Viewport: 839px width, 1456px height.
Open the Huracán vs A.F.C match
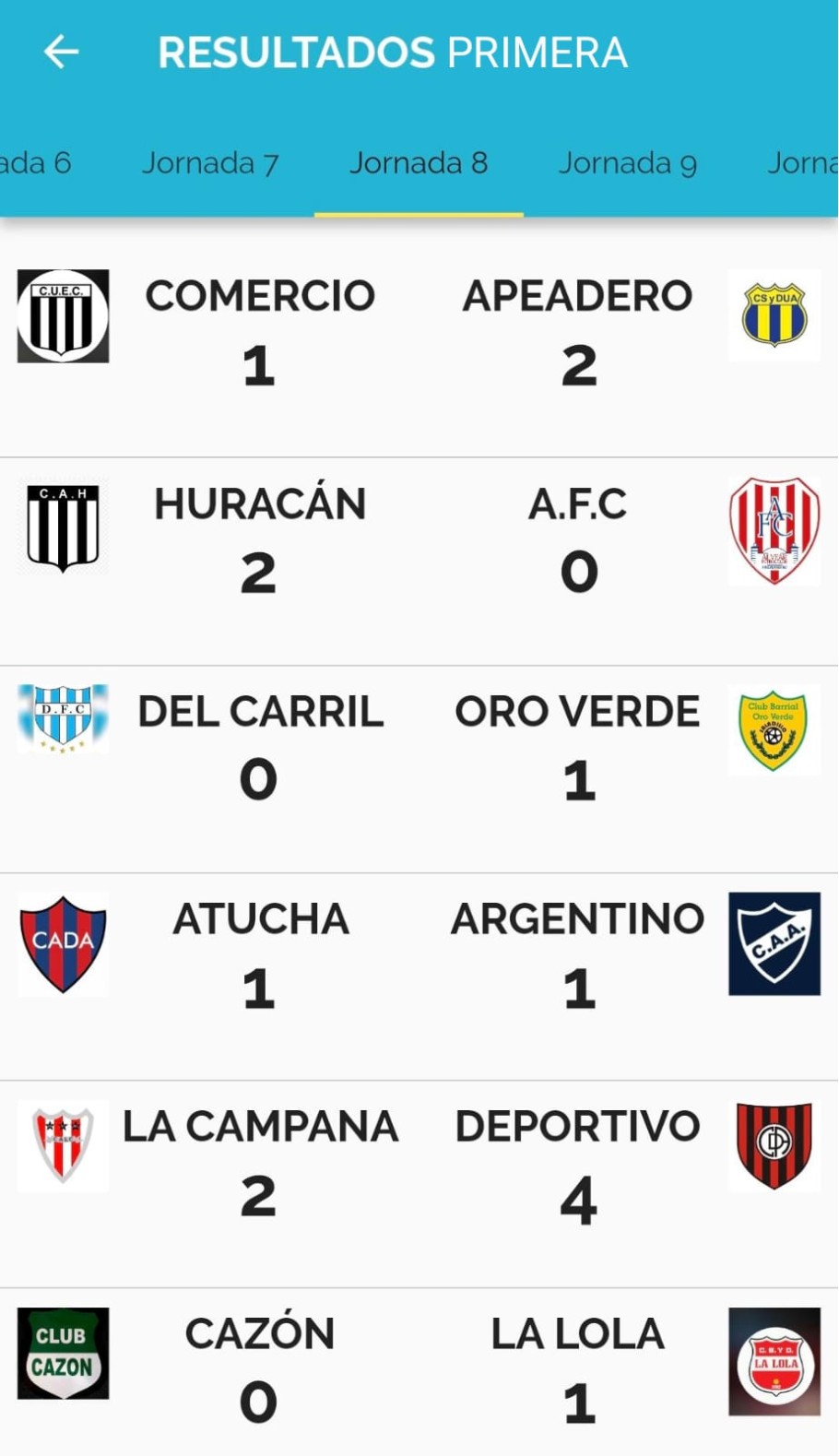pyautogui.click(x=419, y=544)
